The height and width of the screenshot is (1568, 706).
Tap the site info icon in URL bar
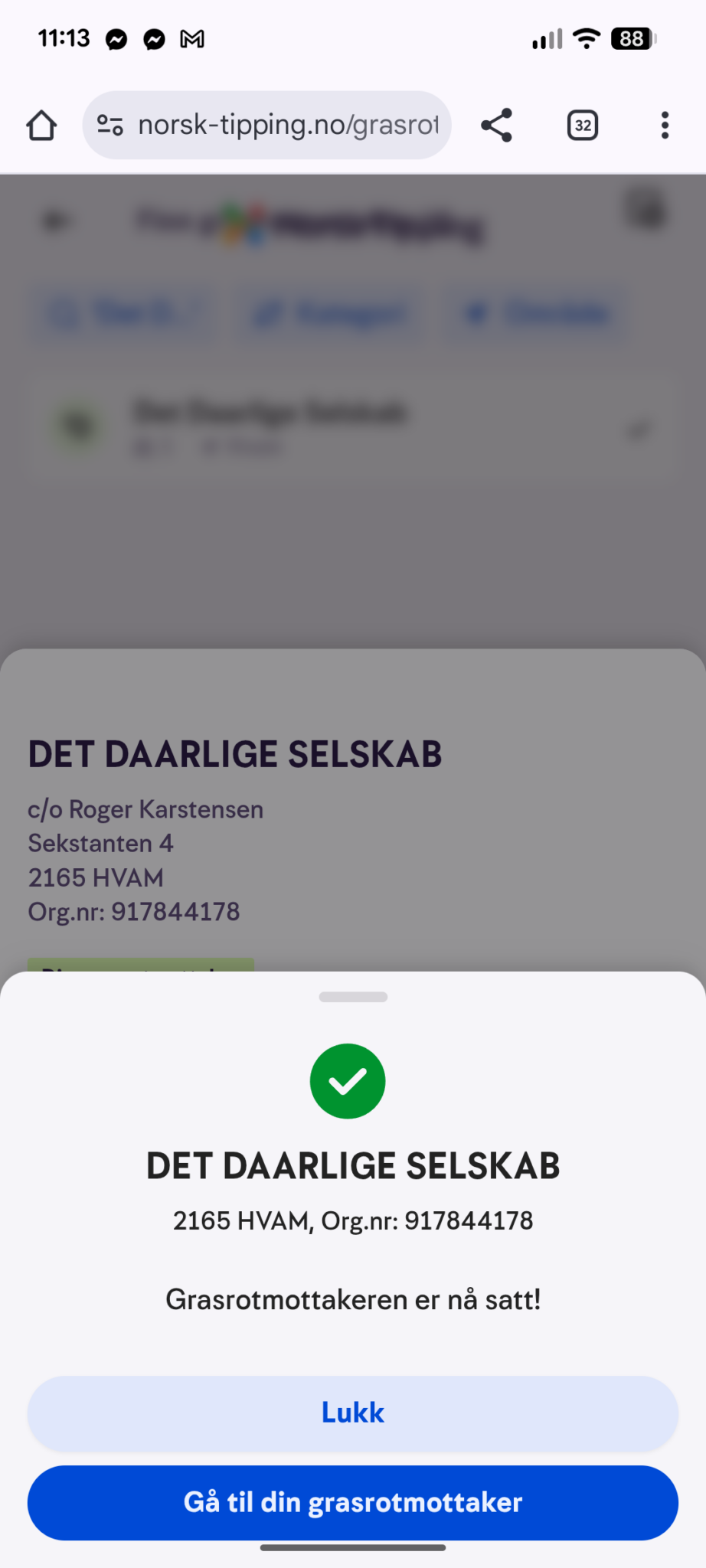(x=110, y=126)
